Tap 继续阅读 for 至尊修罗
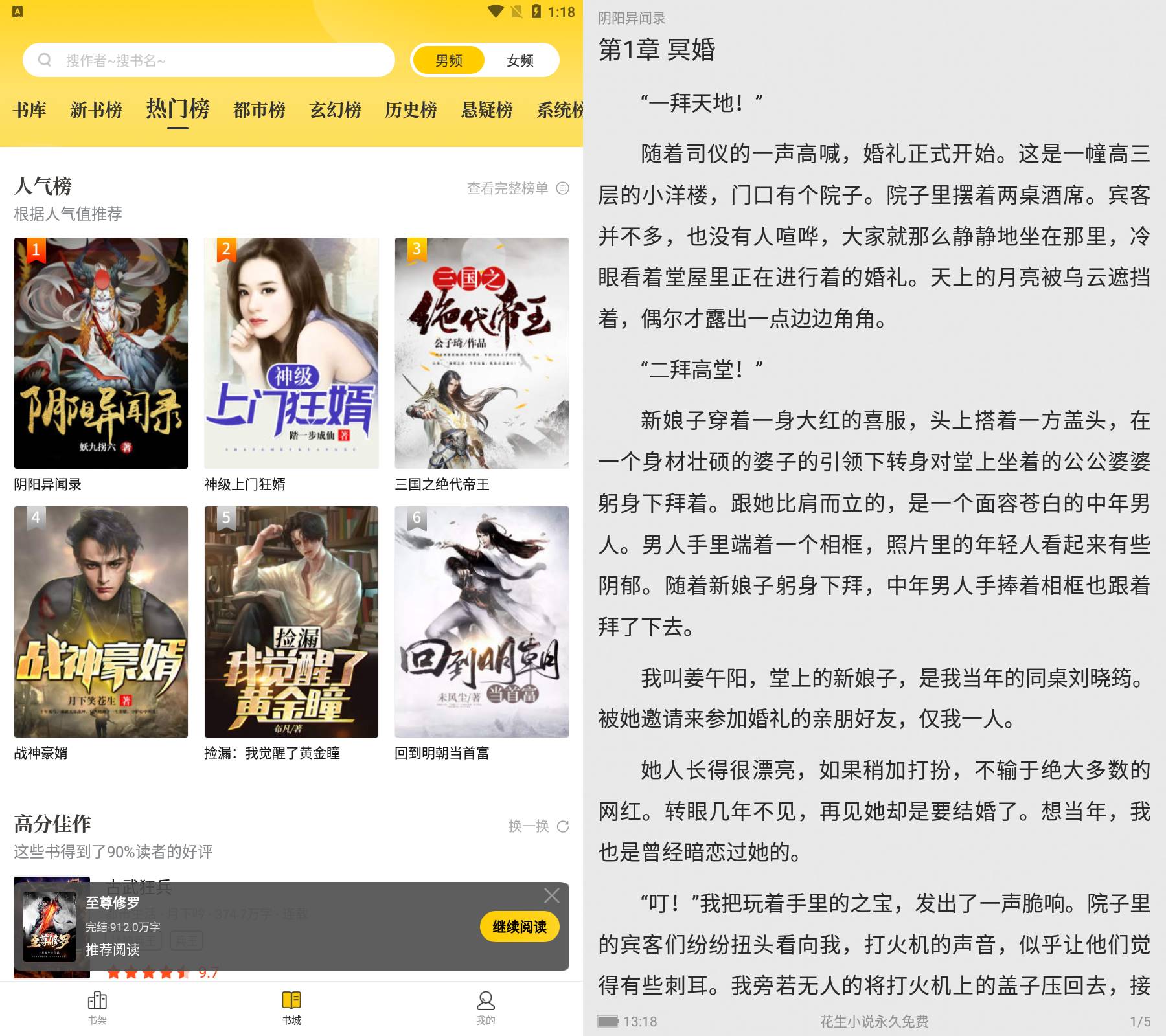 (x=519, y=927)
